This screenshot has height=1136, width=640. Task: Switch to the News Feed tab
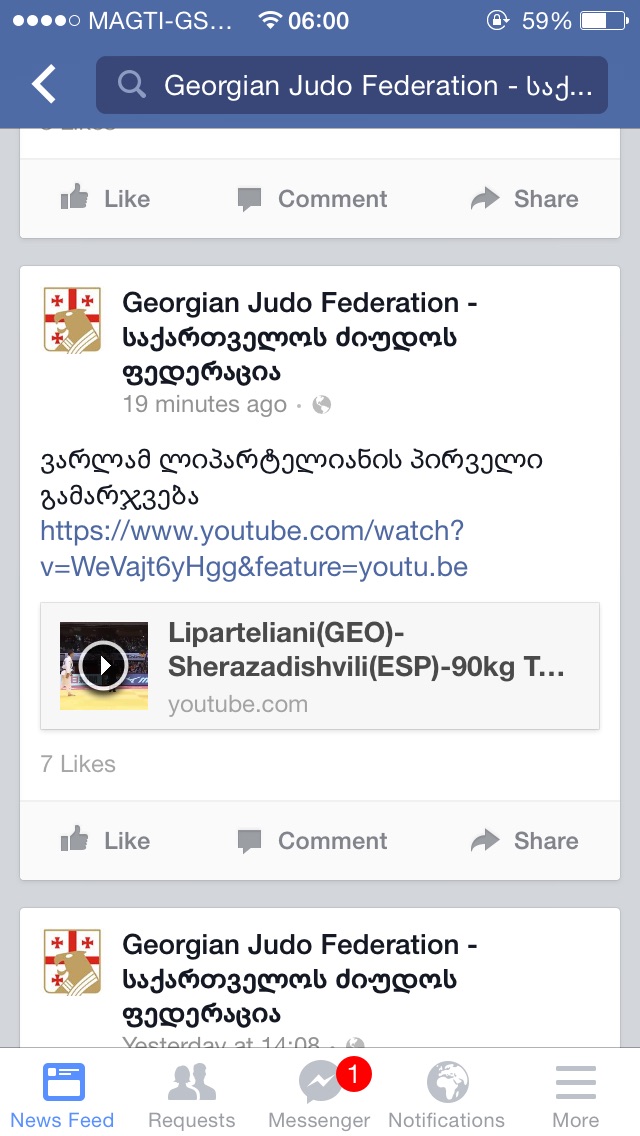63,1096
